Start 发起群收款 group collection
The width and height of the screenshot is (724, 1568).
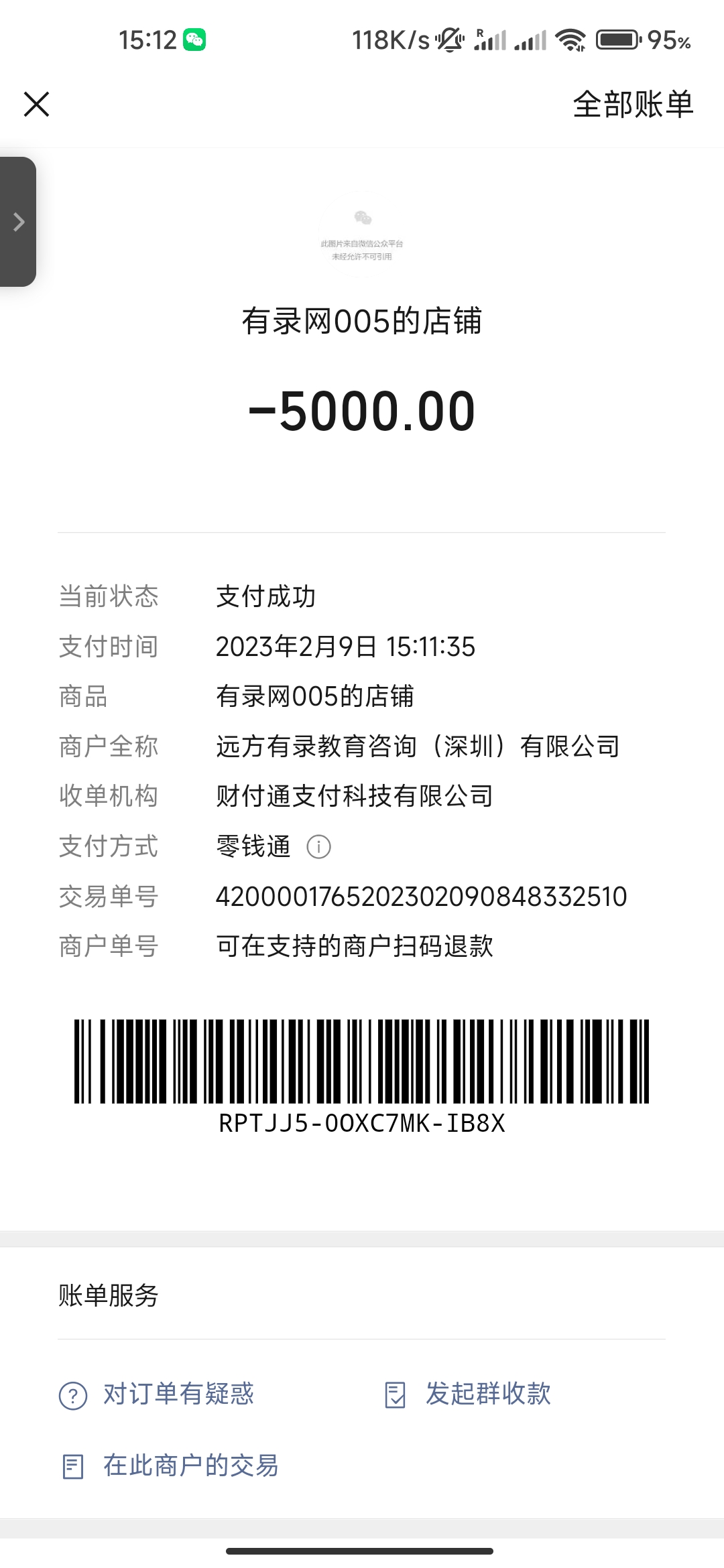pyautogui.click(x=468, y=1394)
